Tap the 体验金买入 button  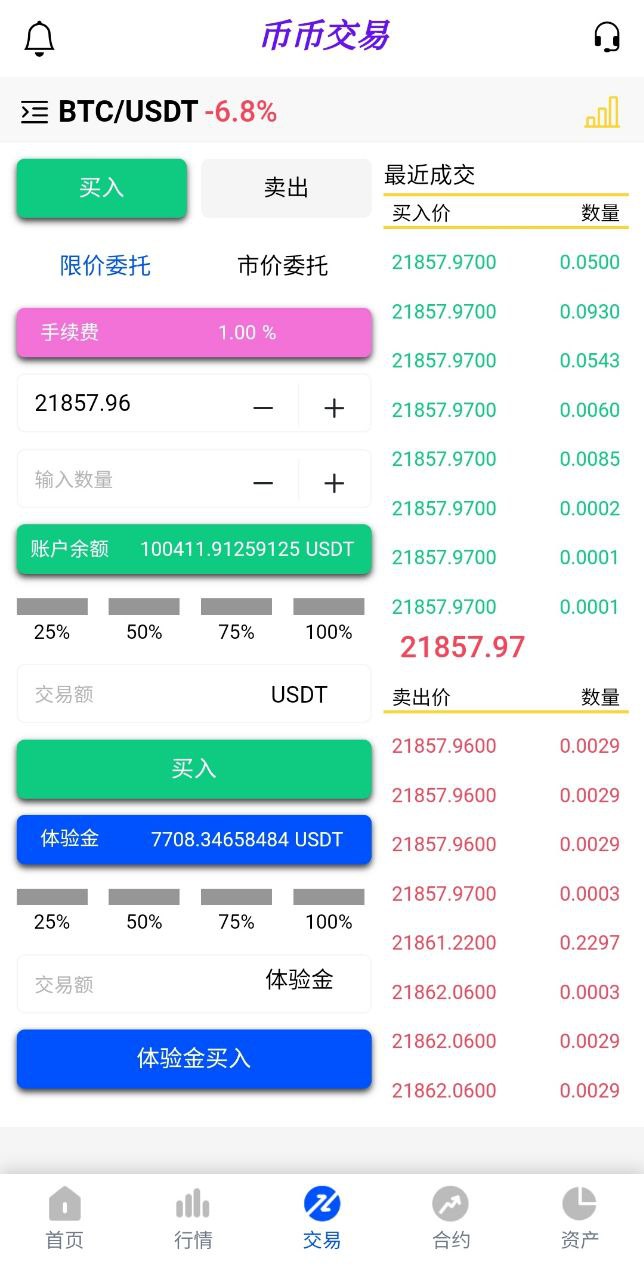pyautogui.click(x=194, y=1058)
